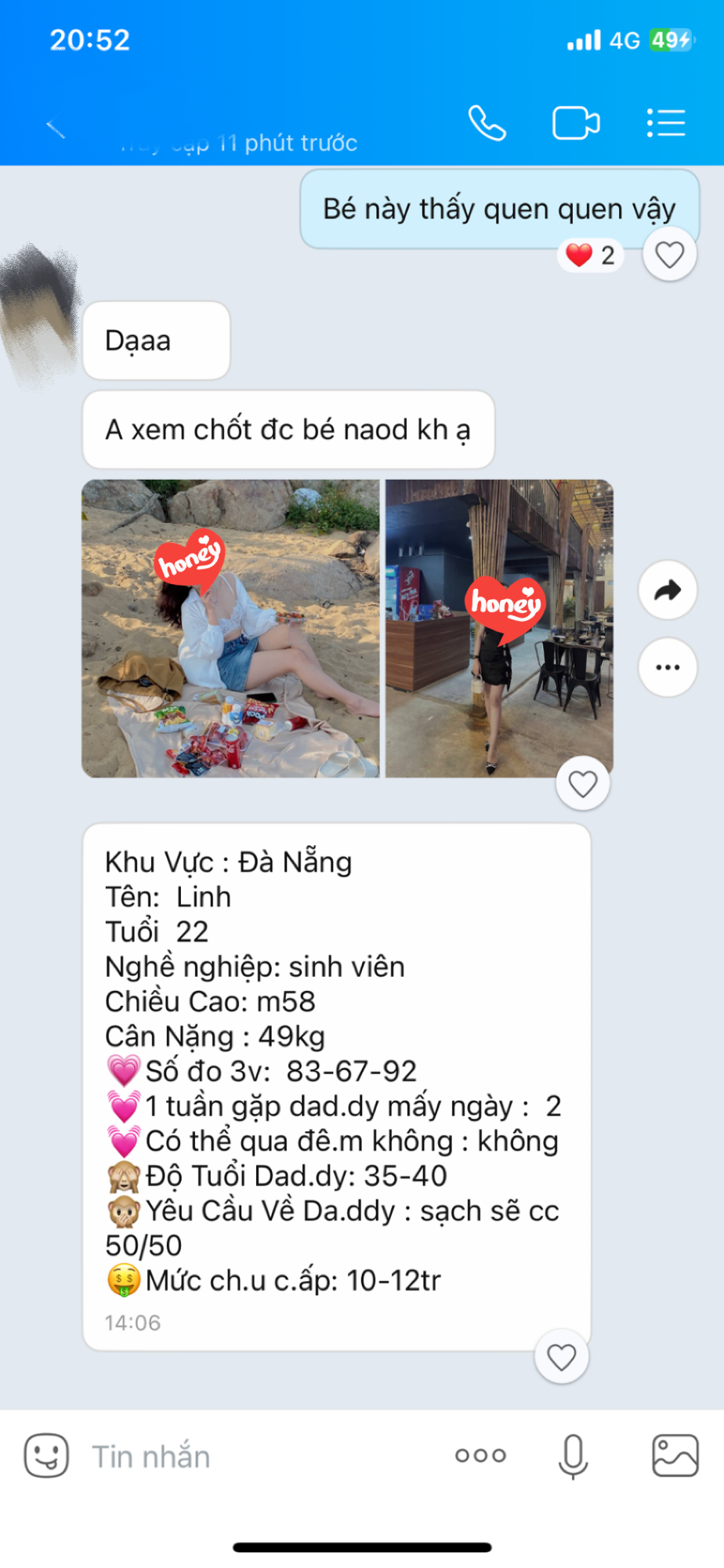Open the sender's profile avatar

[42, 314]
